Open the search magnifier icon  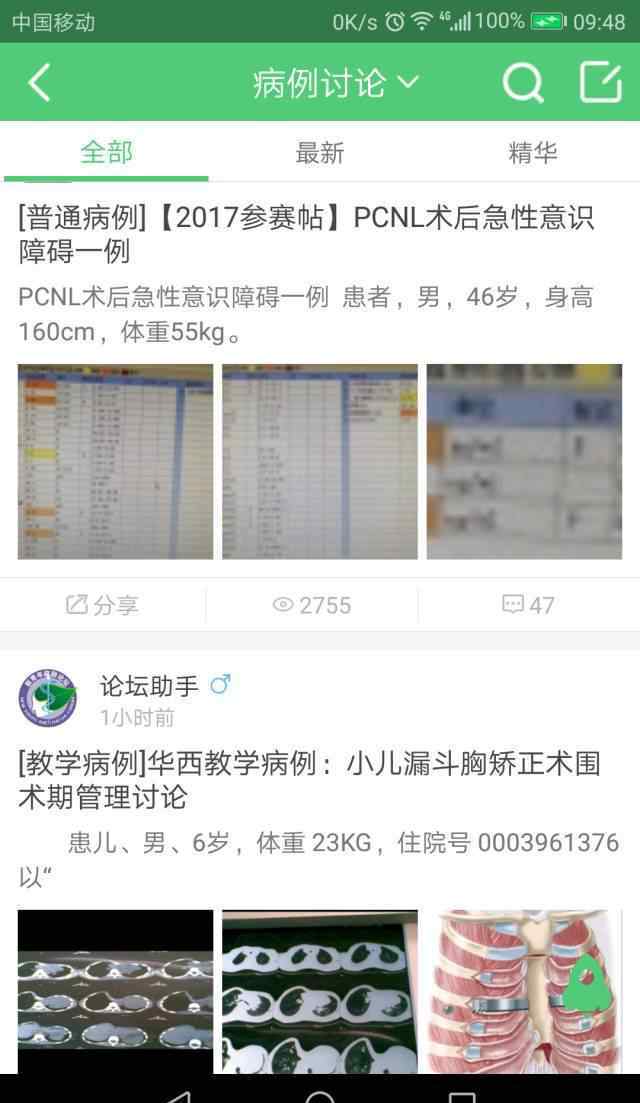[x=523, y=83]
